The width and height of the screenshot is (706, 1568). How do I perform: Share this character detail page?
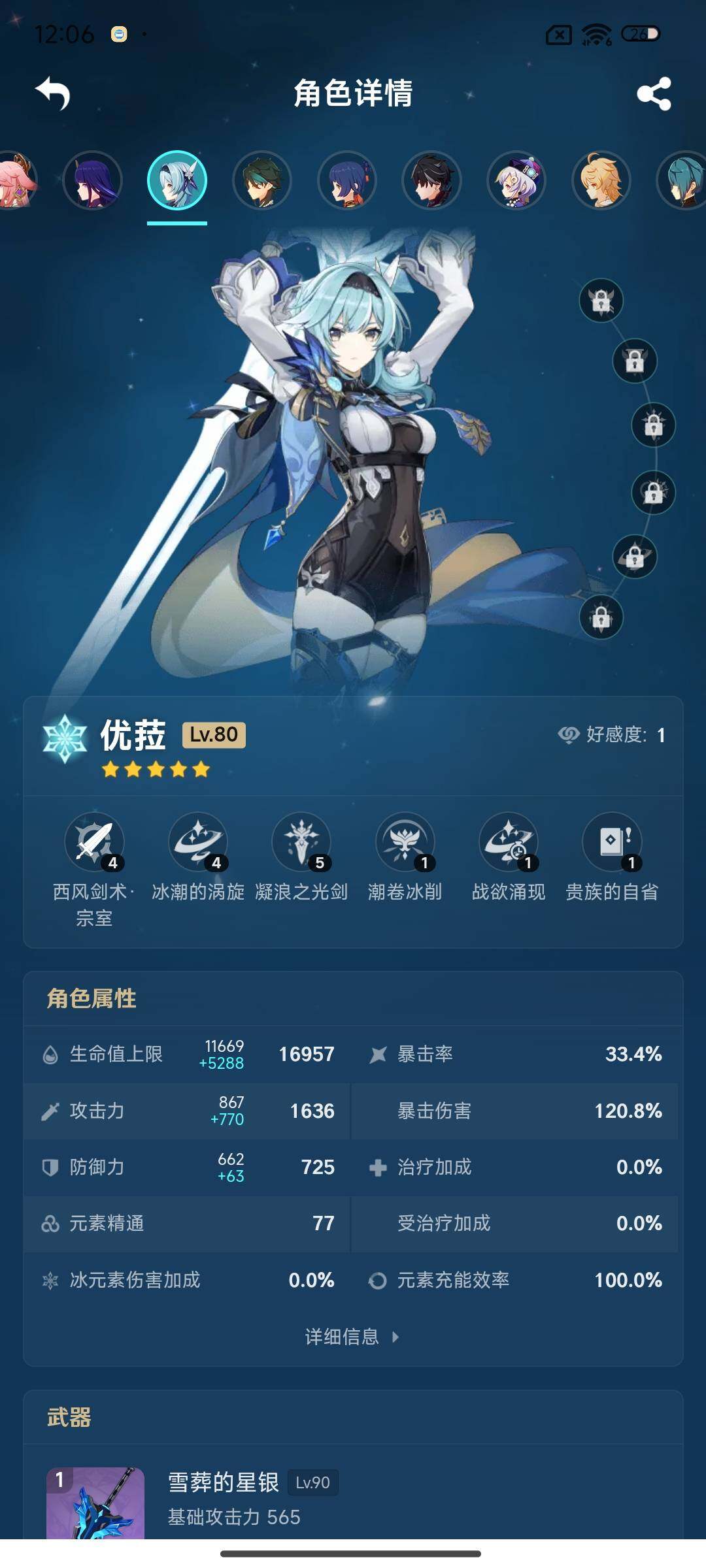(654, 93)
